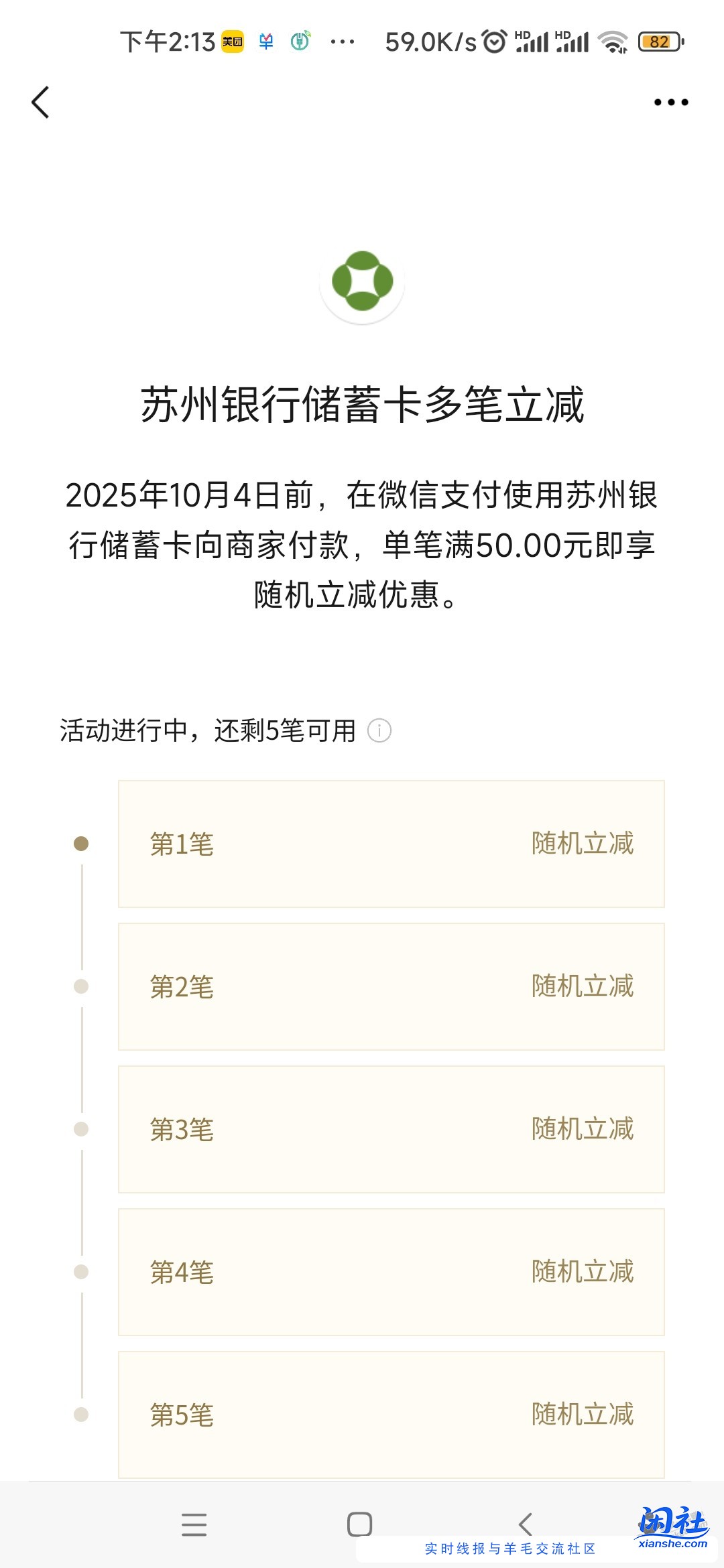Tap the Meituan icon in the status bar
Screen dimensions: 724x1568
(231, 42)
